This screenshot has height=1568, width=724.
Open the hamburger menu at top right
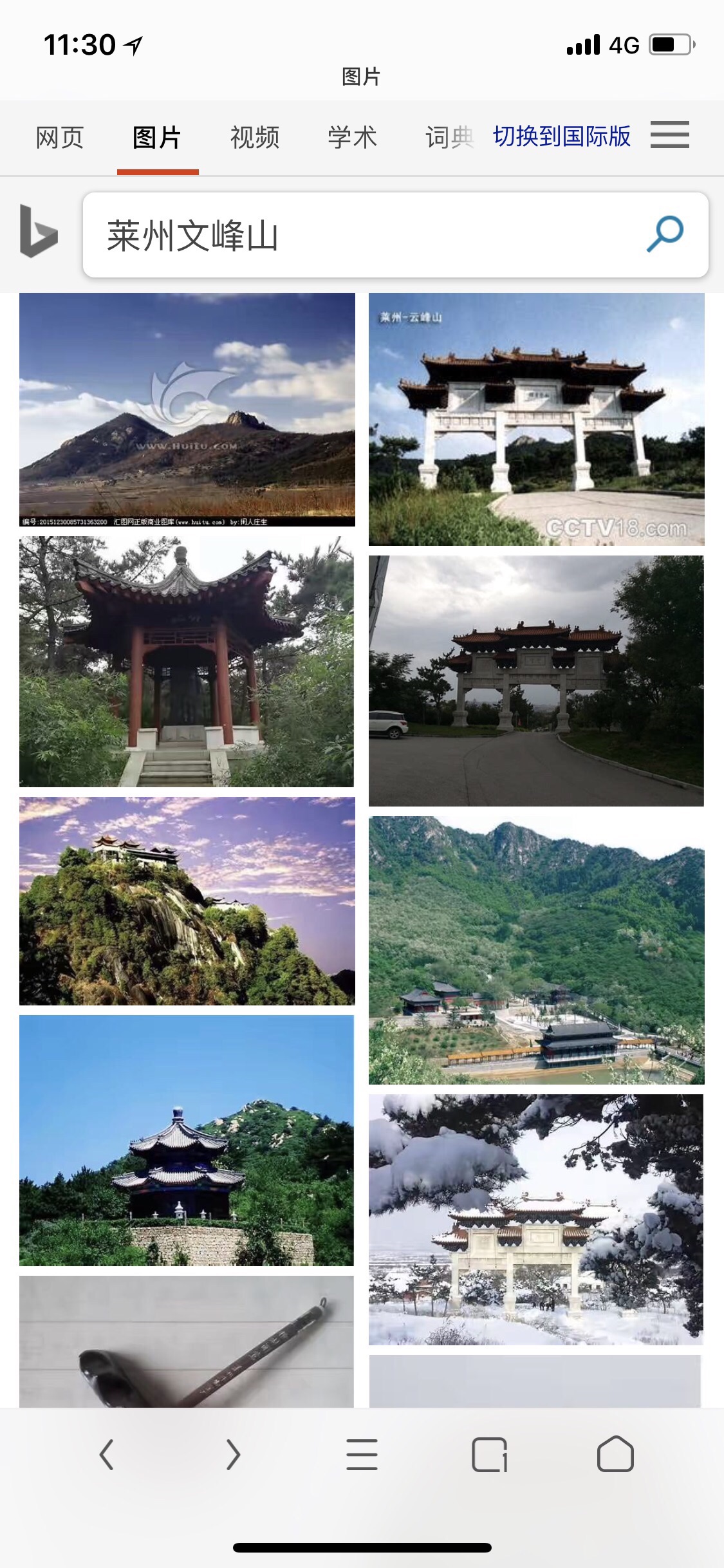tap(669, 135)
